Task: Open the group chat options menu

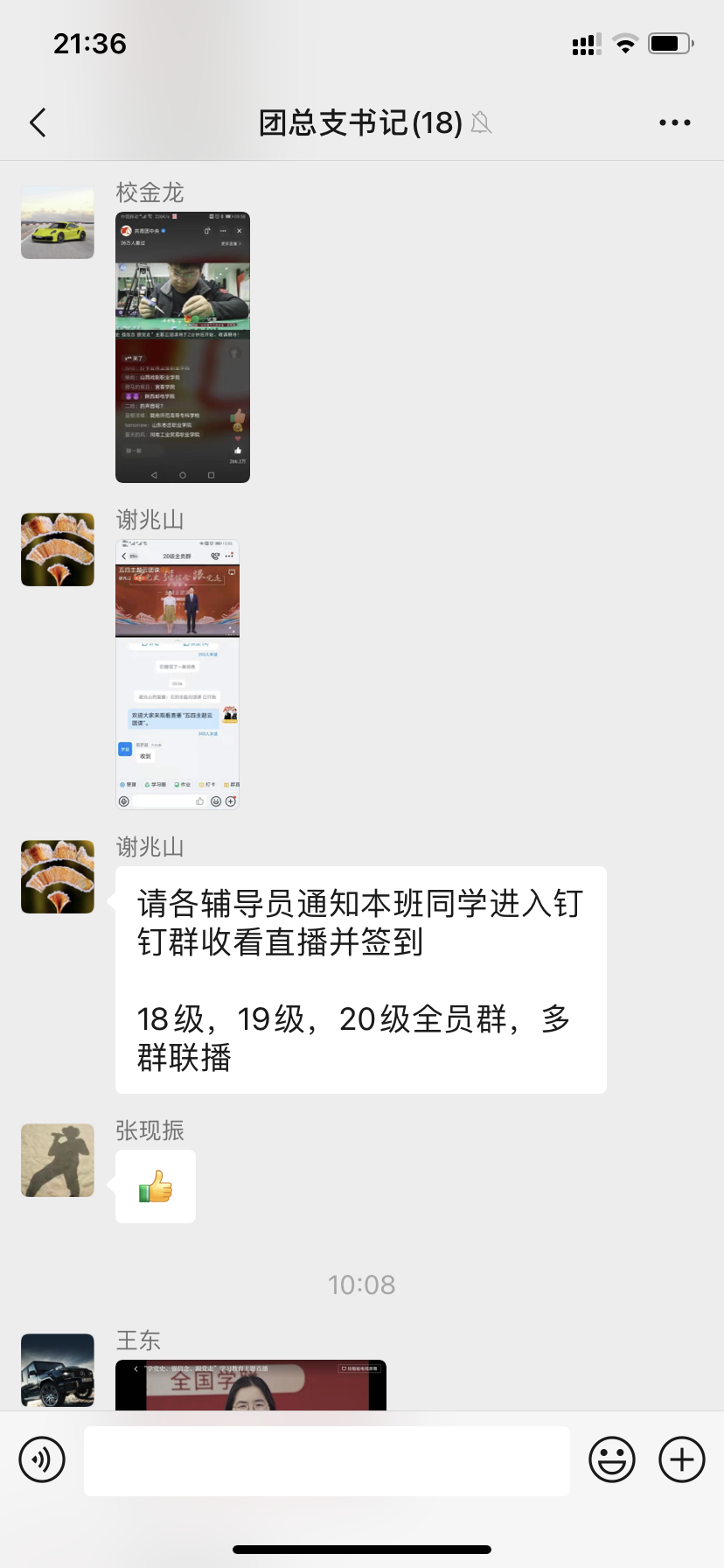Action: pyautogui.click(x=674, y=122)
